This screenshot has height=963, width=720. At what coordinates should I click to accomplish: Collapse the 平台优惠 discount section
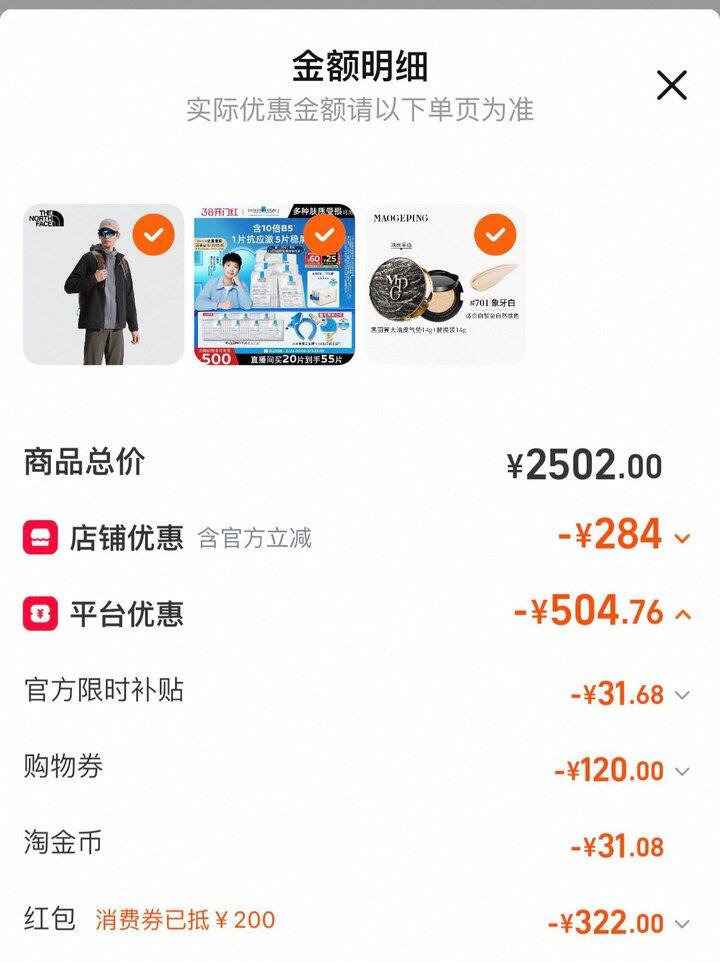coord(683,614)
